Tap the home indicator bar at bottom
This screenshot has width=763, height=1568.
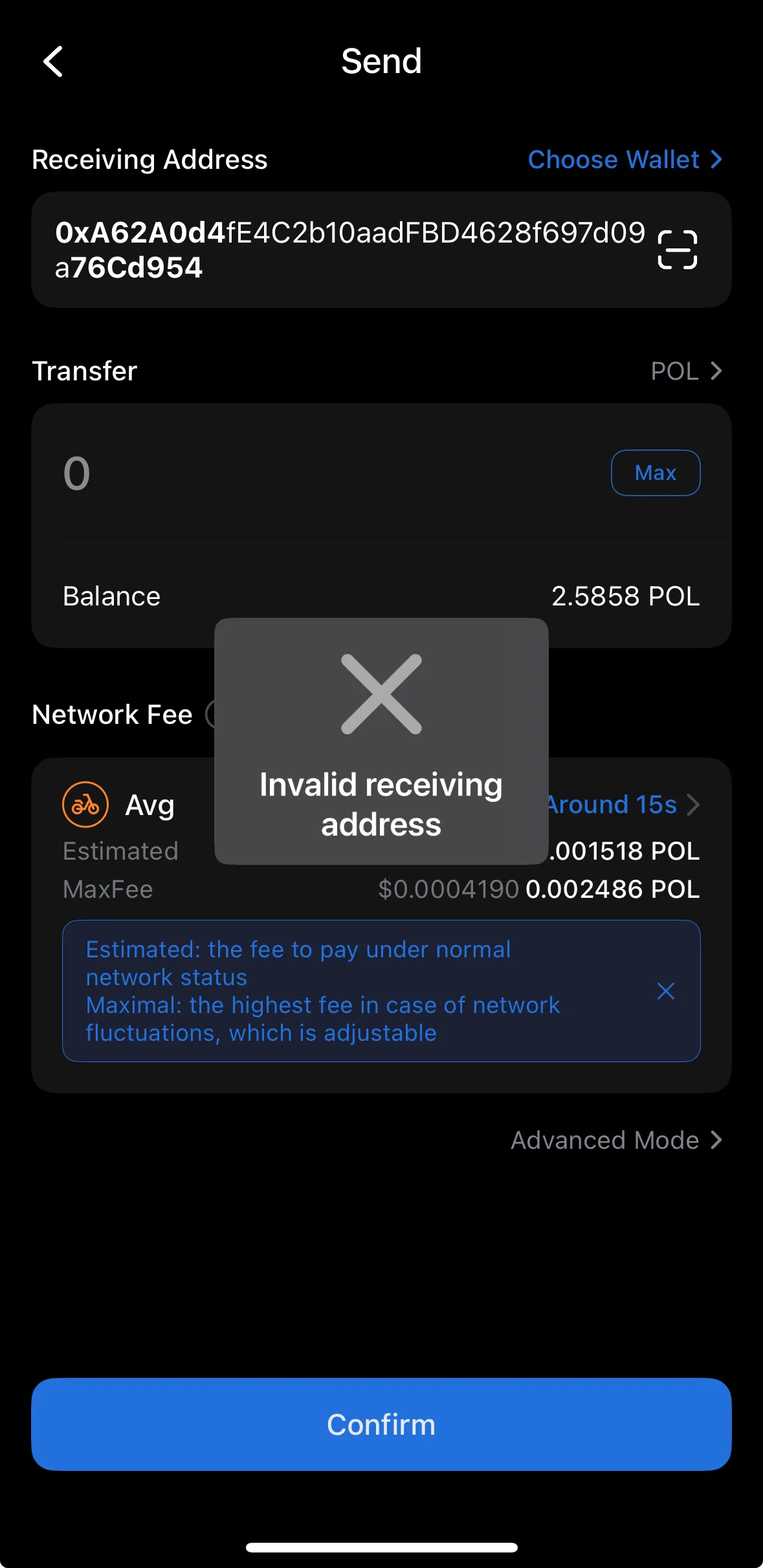pyautogui.click(x=381, y=1547)
